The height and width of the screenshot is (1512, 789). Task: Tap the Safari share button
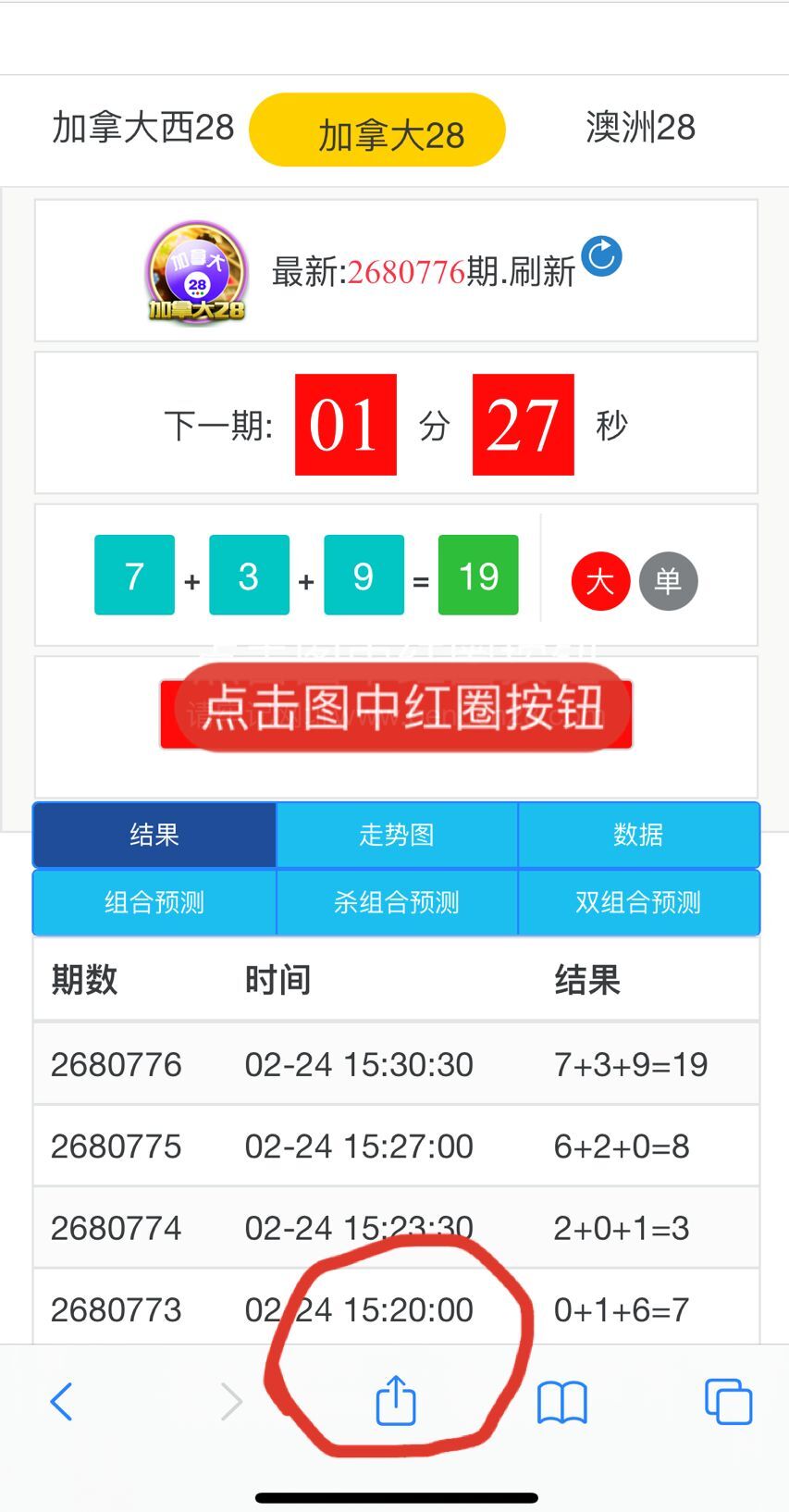pyautogui.click(x=396, y=1400)
